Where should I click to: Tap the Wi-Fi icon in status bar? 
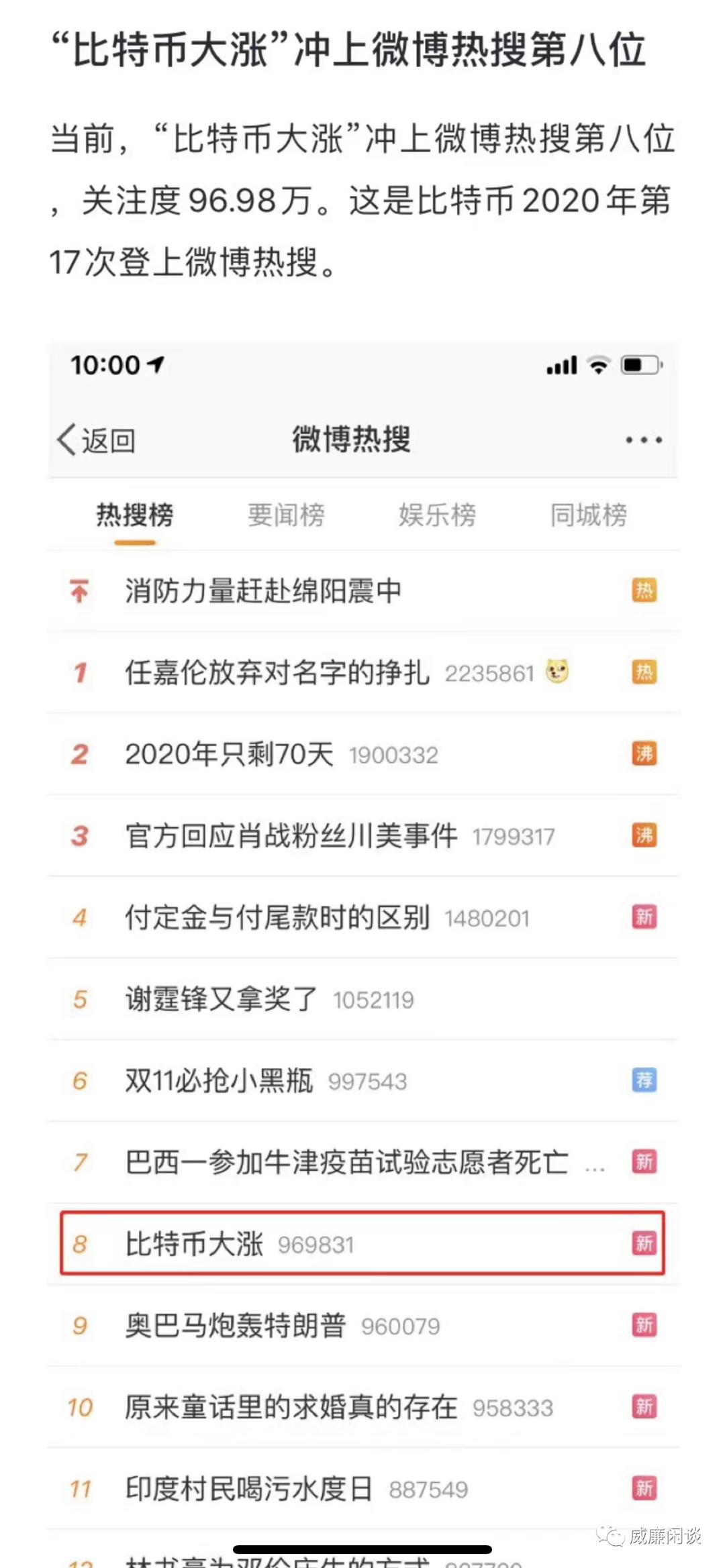[596, 366]
